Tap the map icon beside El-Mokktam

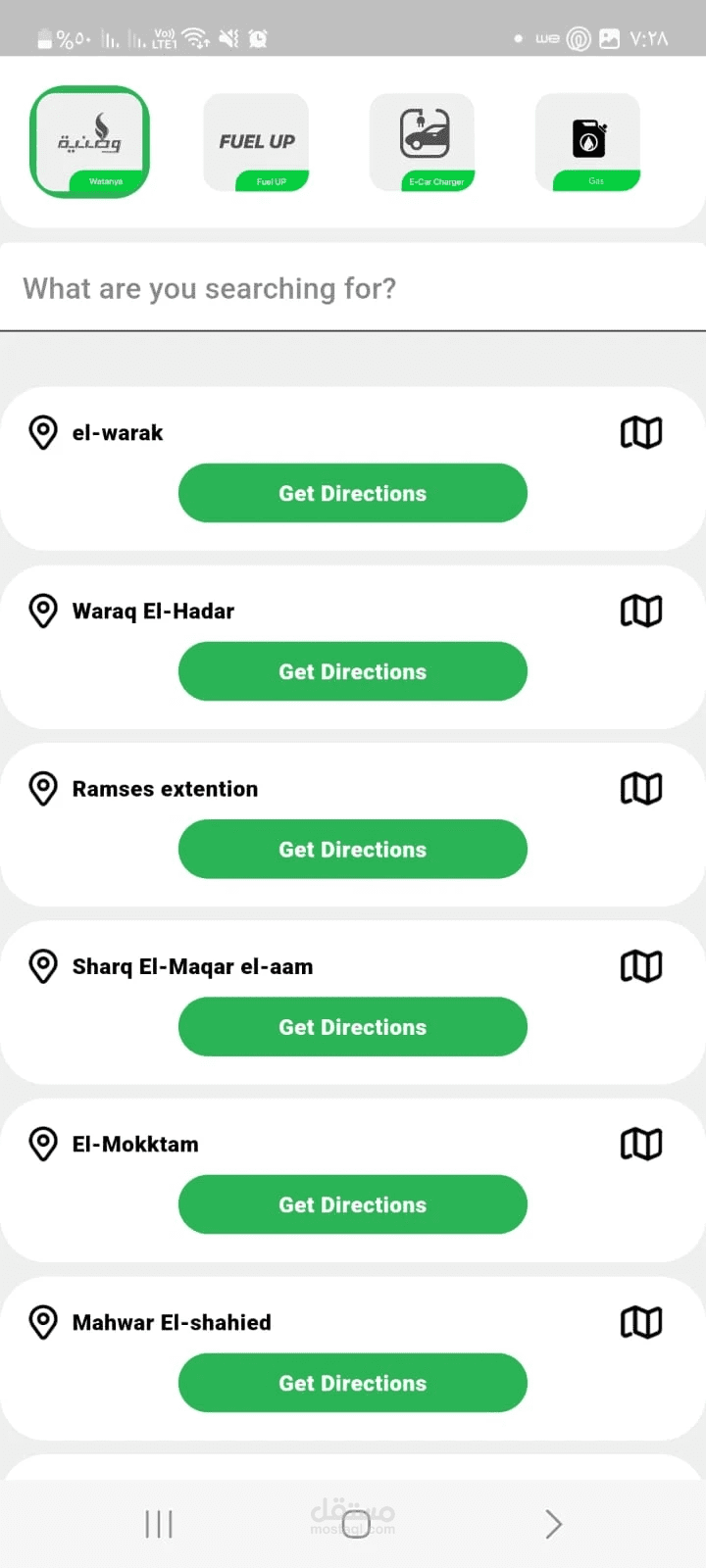click(641, 1144)
